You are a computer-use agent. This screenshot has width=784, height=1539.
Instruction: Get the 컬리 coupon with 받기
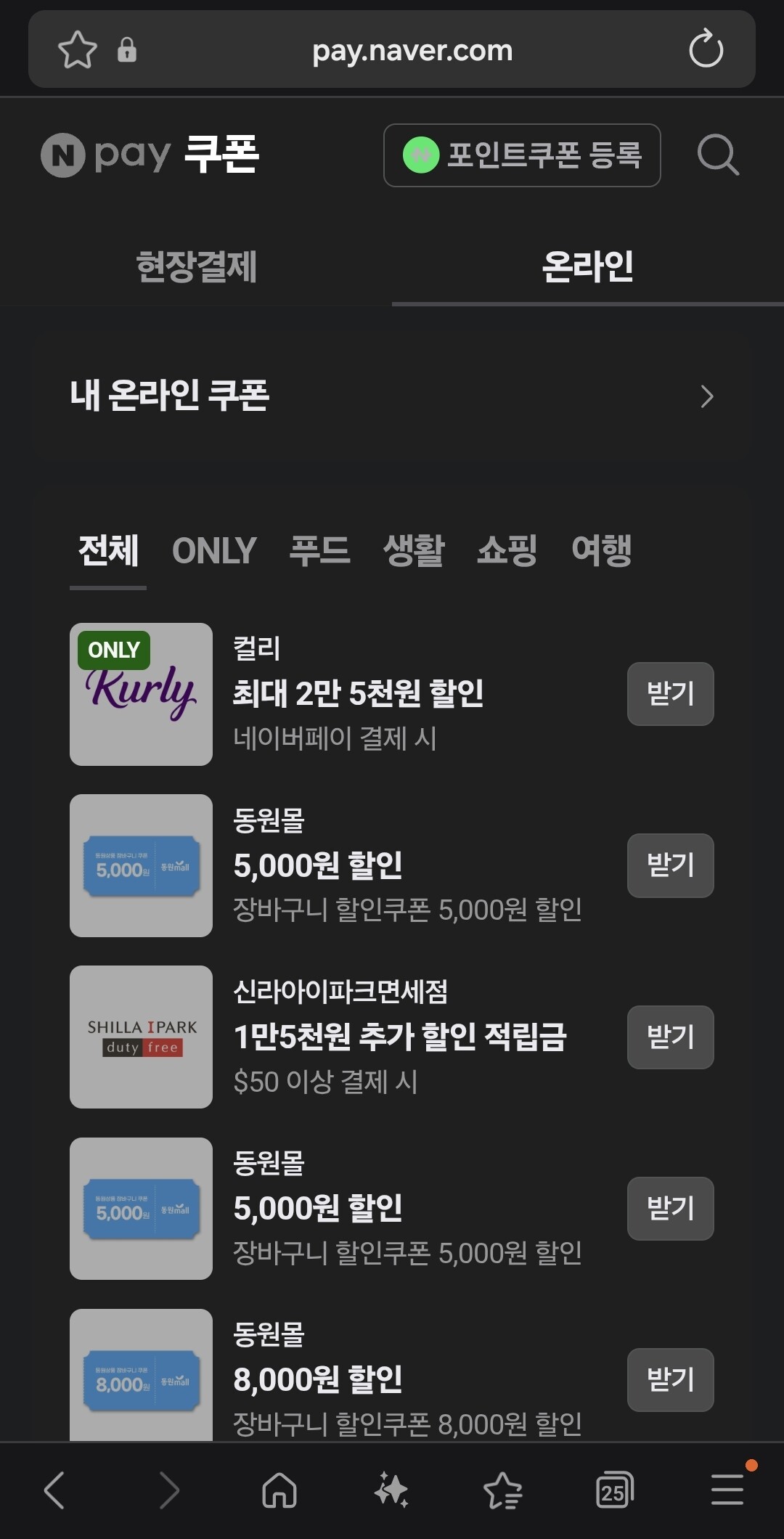(670, 694)
